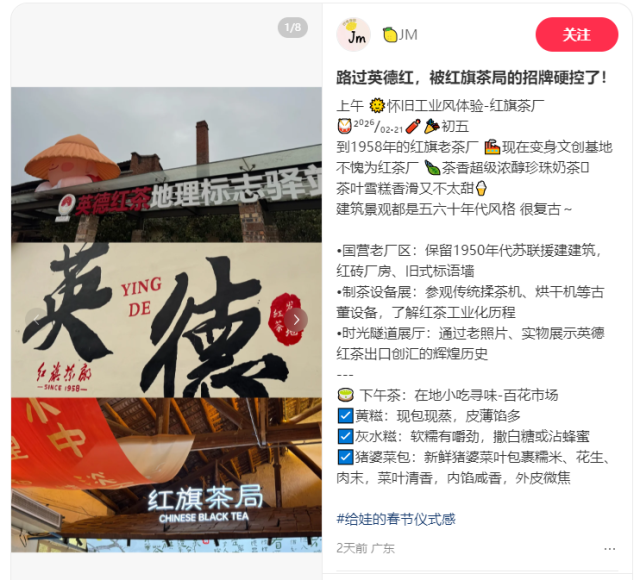Screen dimensions: 640x580
Task: Go to next image in the carousel
Action: 296,319
